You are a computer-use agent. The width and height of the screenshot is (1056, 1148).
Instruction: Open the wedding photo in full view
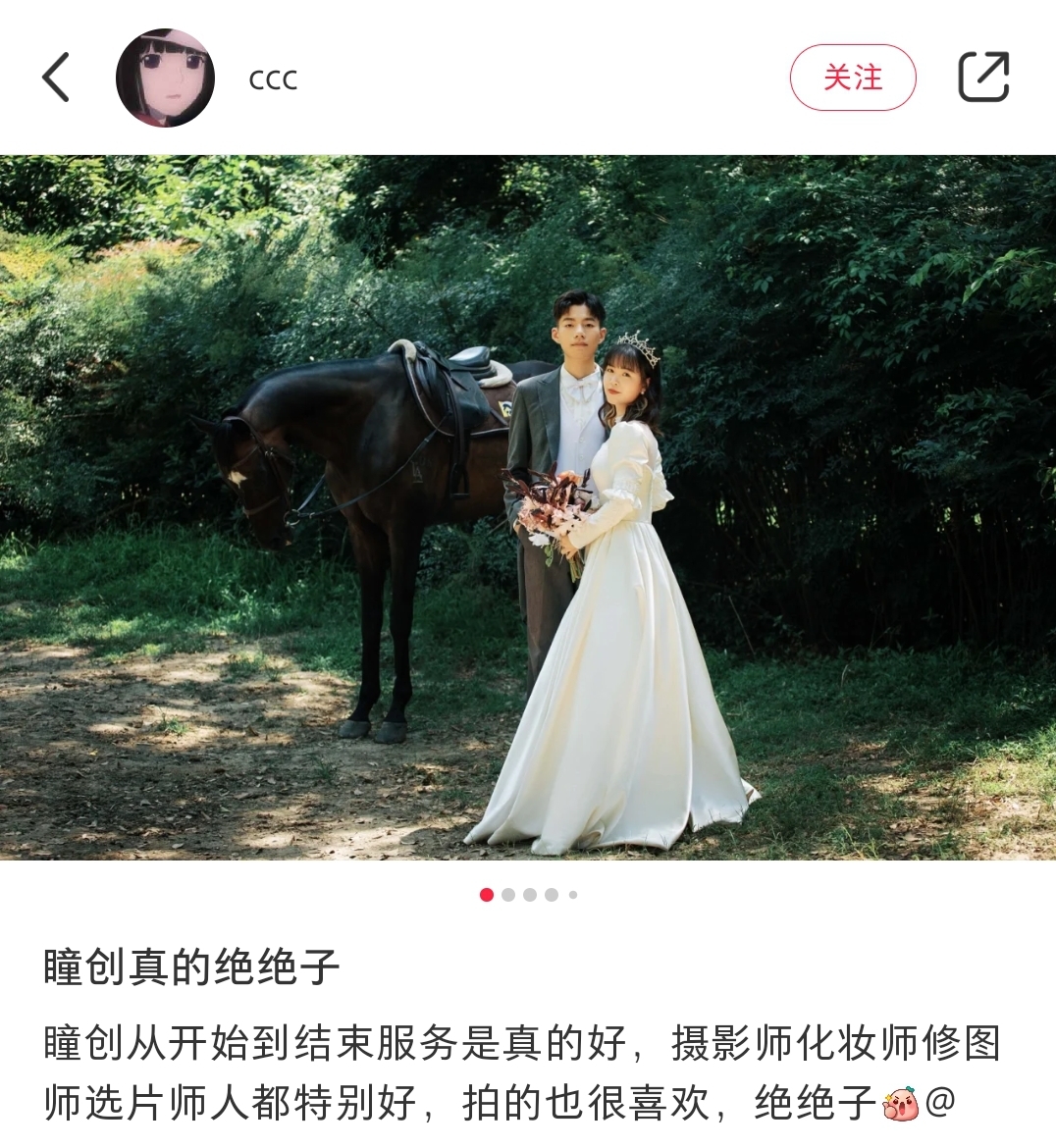[x=528, y=507]
